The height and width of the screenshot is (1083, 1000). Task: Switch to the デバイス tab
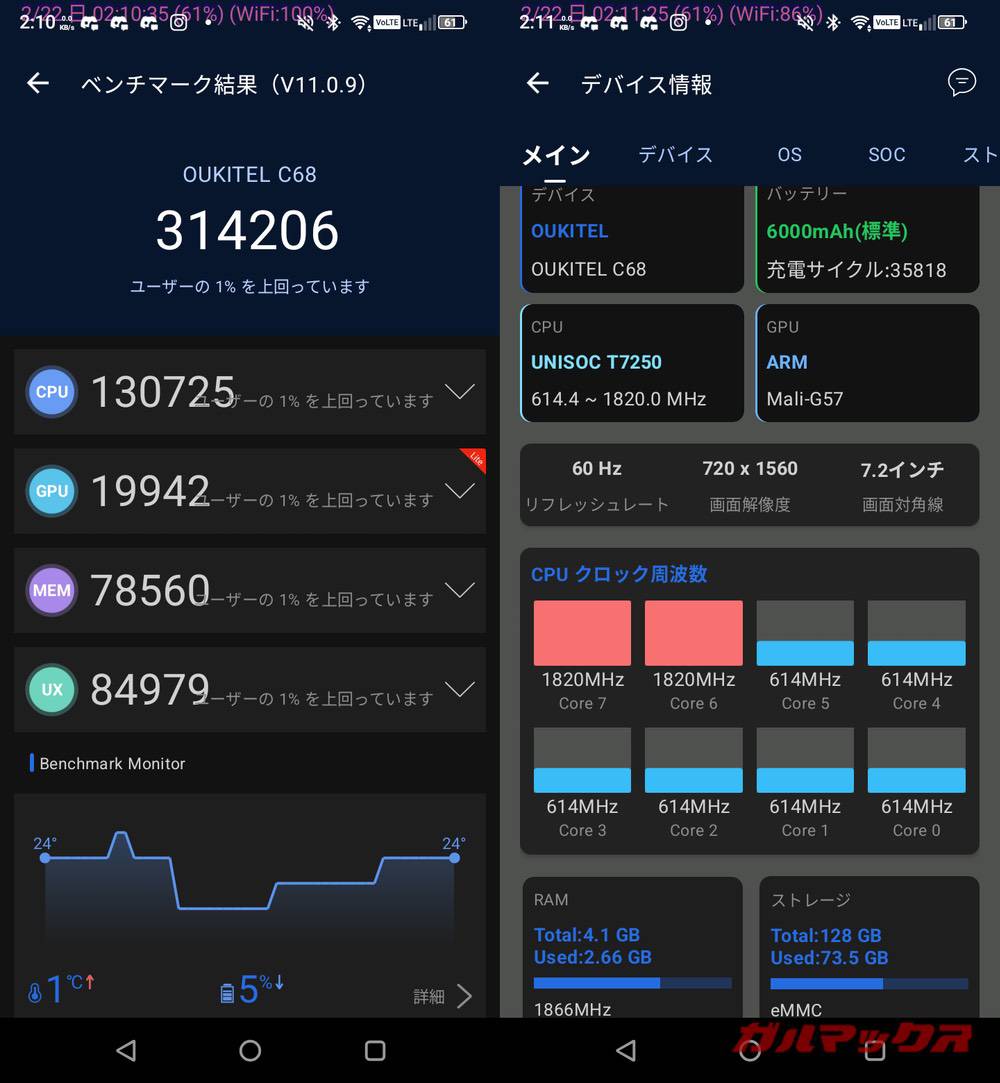675,155
